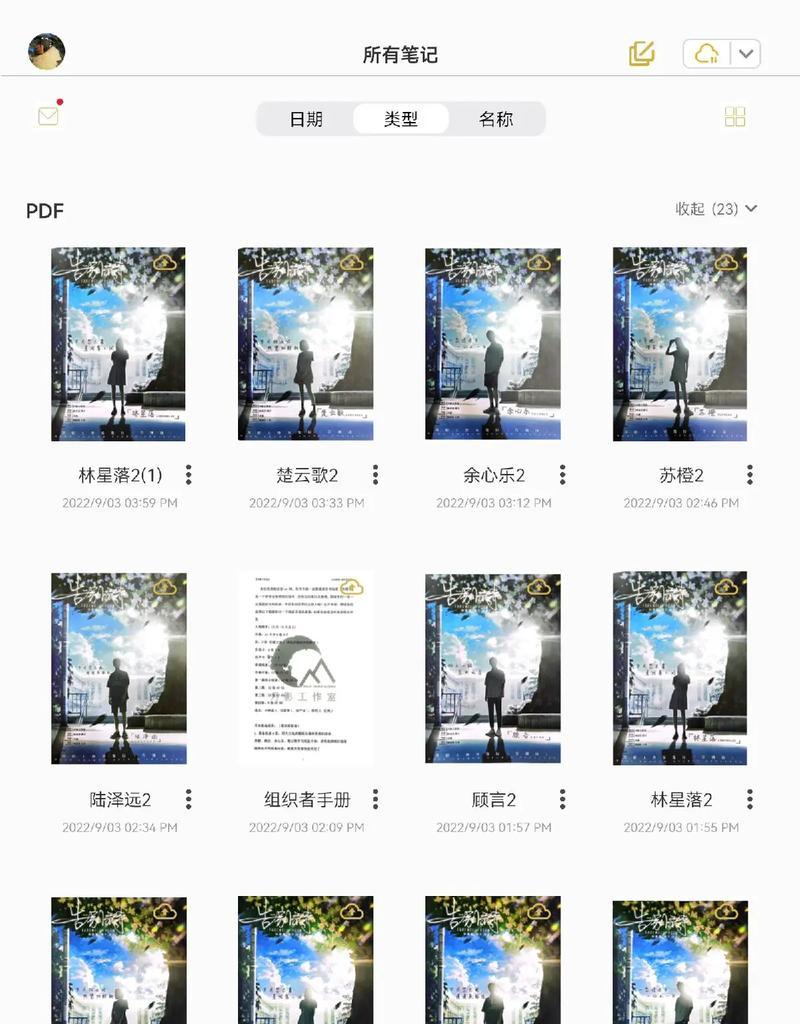Open the 组织者手册 document
Image resolution: width=800 pixels, height=1024 pixels.
pos(306,668)
